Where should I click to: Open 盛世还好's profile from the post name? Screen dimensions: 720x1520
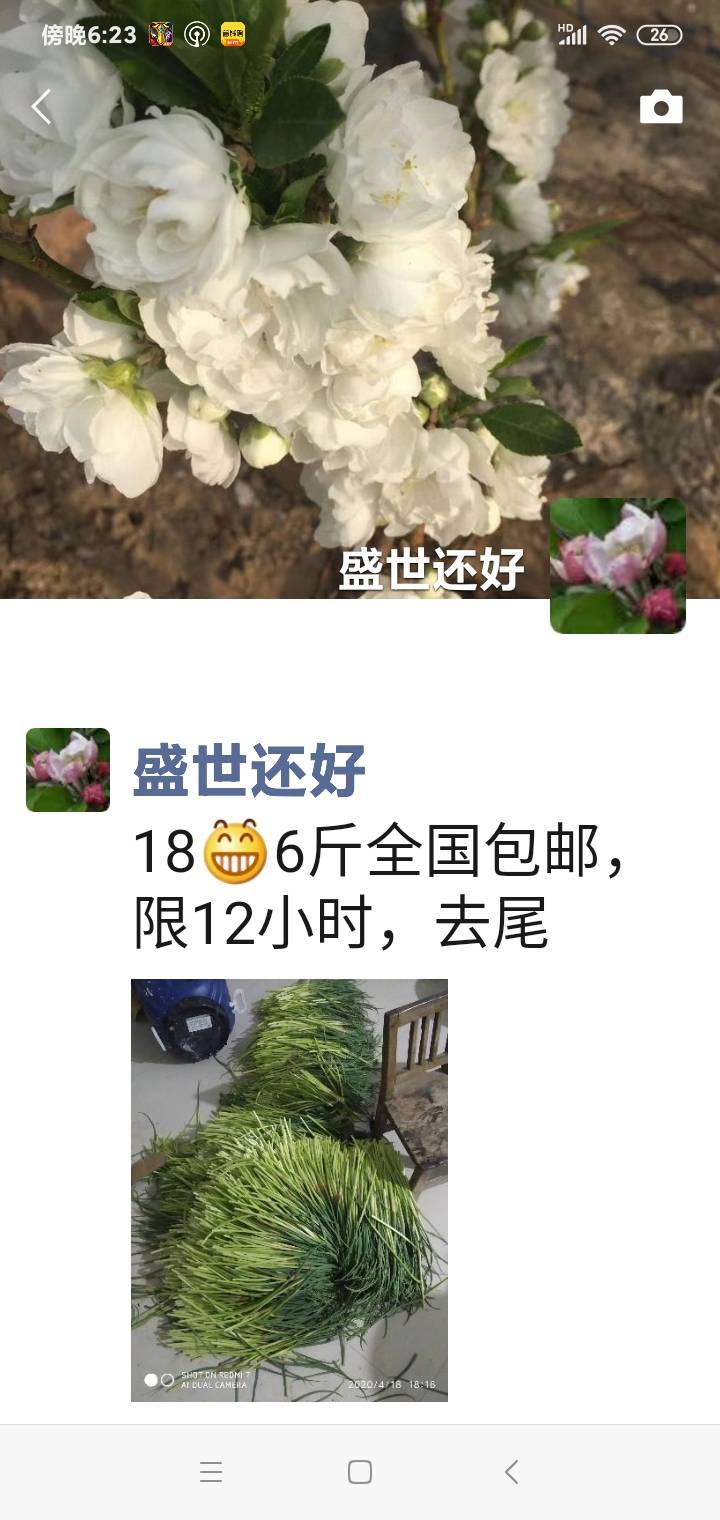(249, 770)
